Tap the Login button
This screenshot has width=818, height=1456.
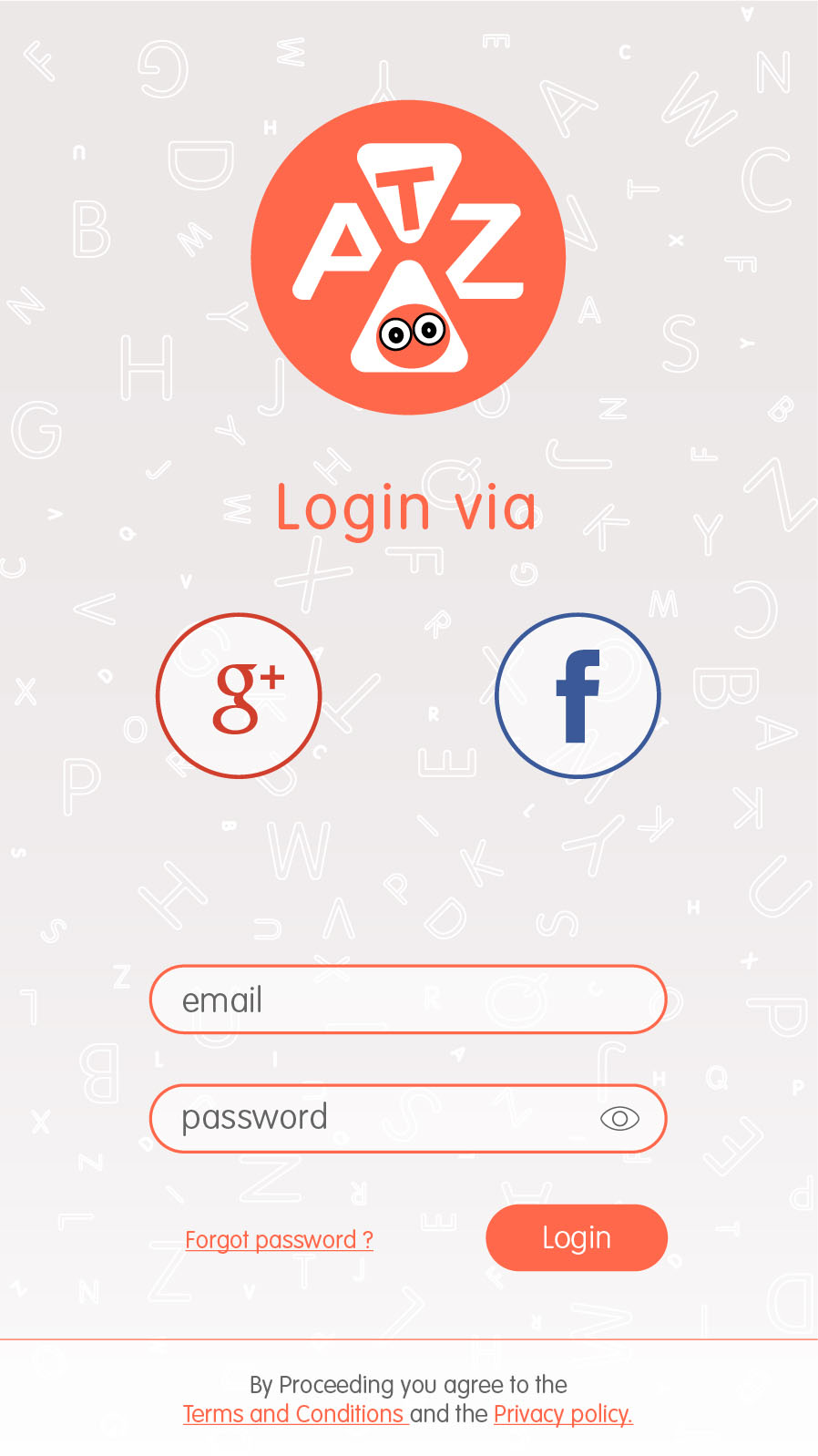[x=577, y=1237]
